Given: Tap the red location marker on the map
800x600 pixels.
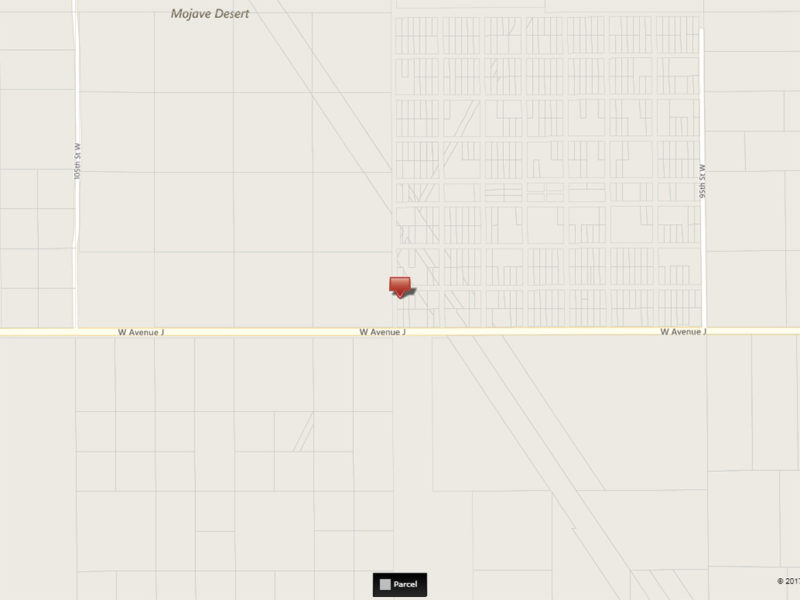Looking at the screenshot, I should [x=400, y=286].
